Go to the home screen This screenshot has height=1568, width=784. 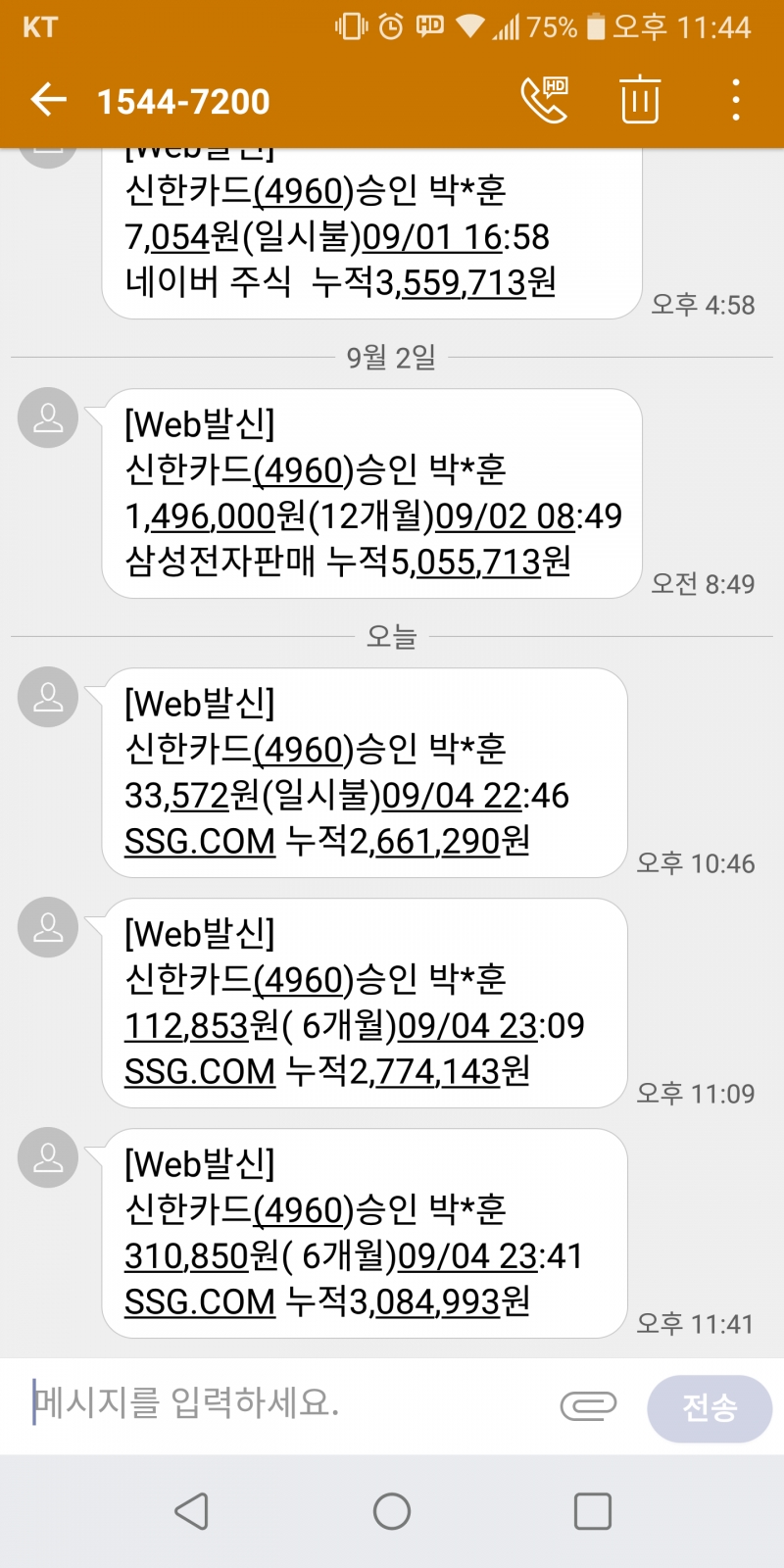[x=392, y=1511]
